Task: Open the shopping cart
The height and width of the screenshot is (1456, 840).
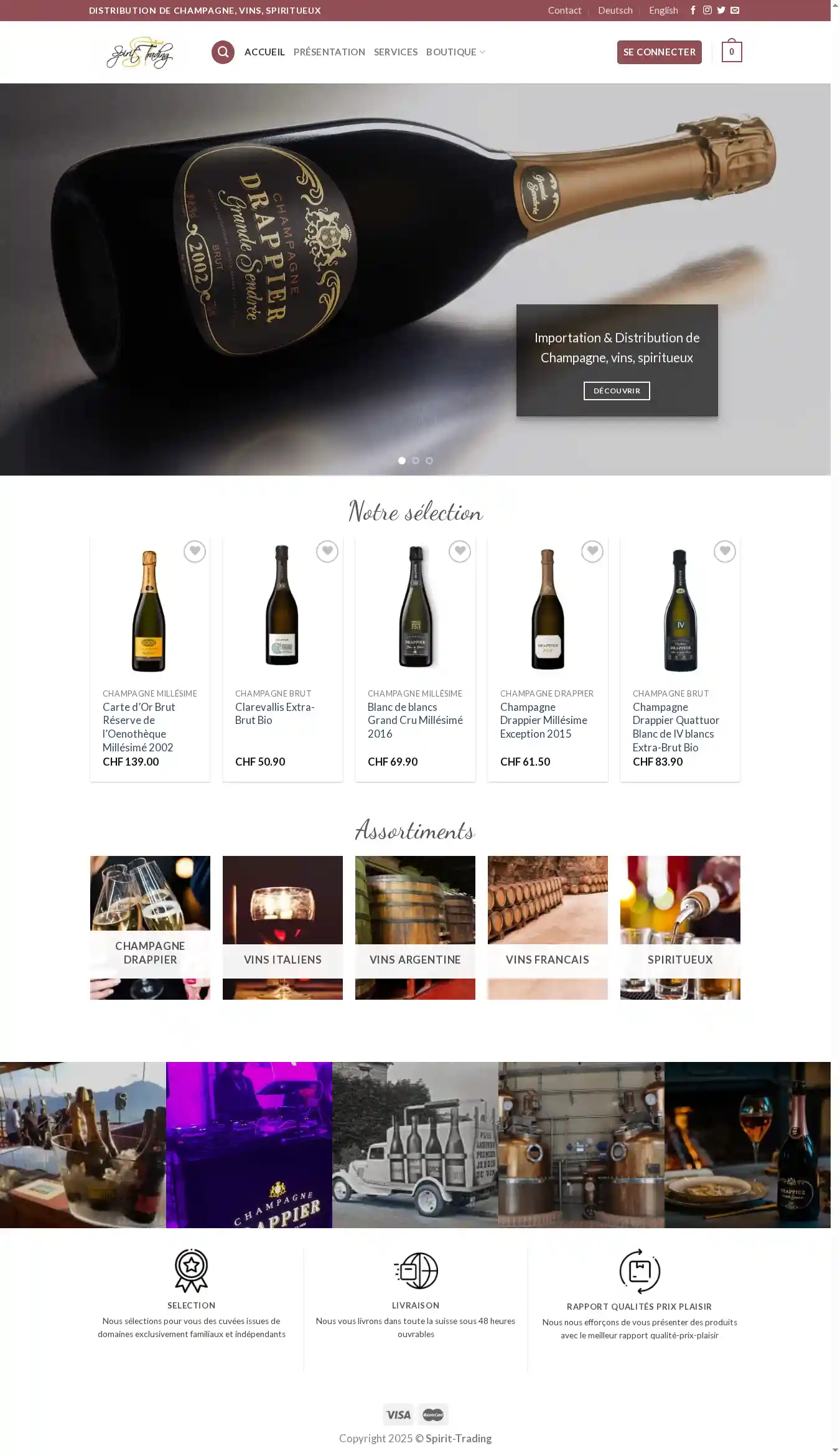Action: click(731, 52)
